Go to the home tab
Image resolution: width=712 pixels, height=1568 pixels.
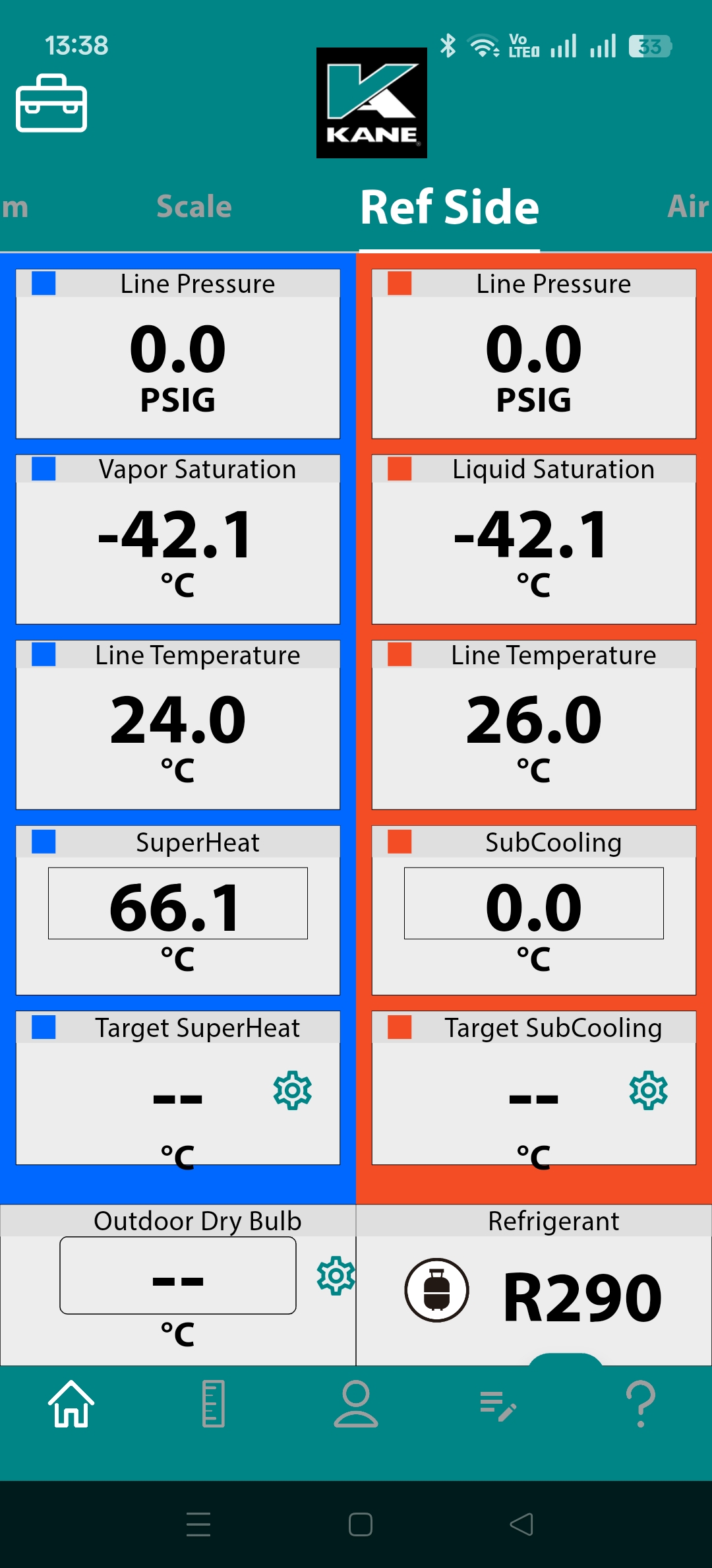tap(71, 1404)
